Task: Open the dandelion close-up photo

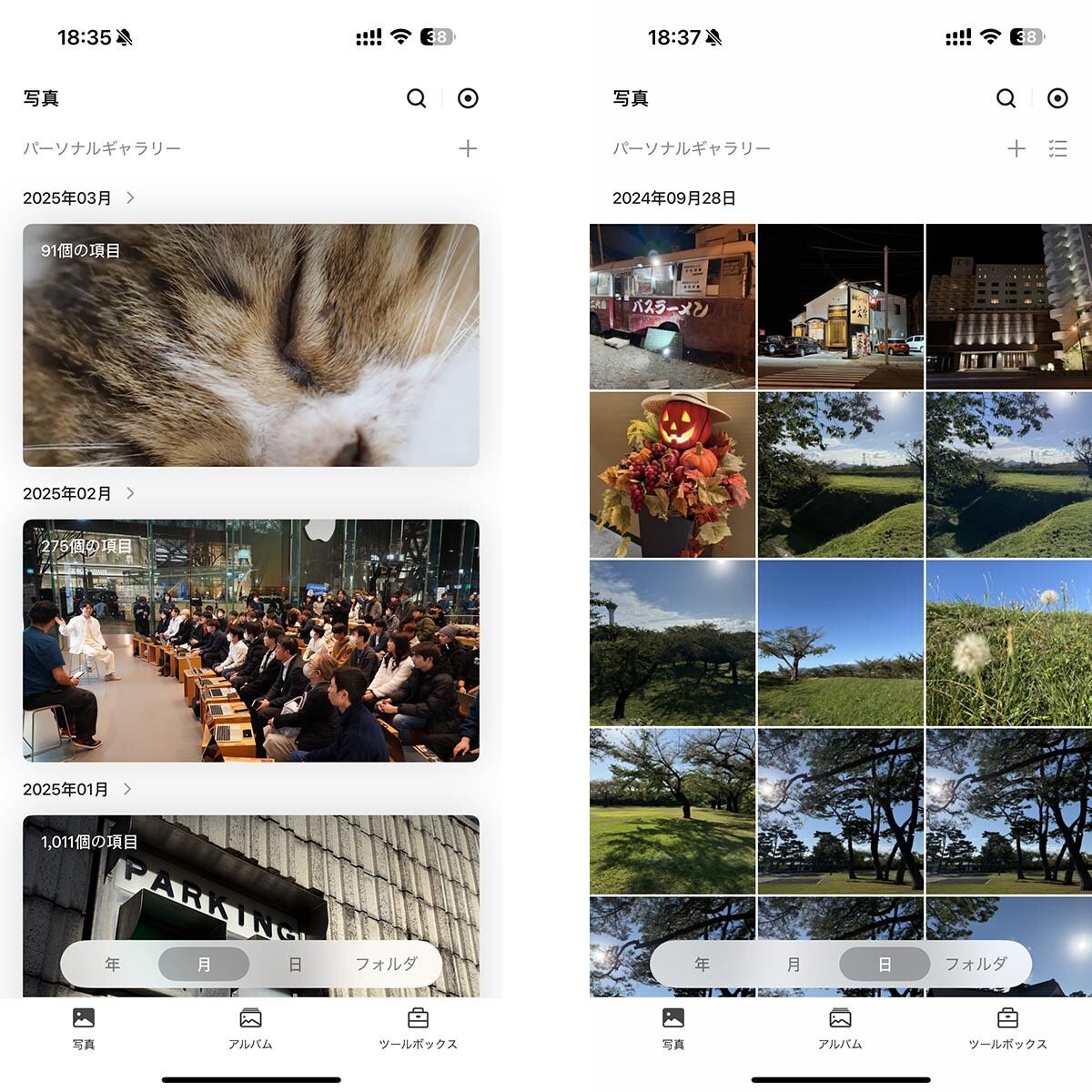Action: coord(1008,642)
